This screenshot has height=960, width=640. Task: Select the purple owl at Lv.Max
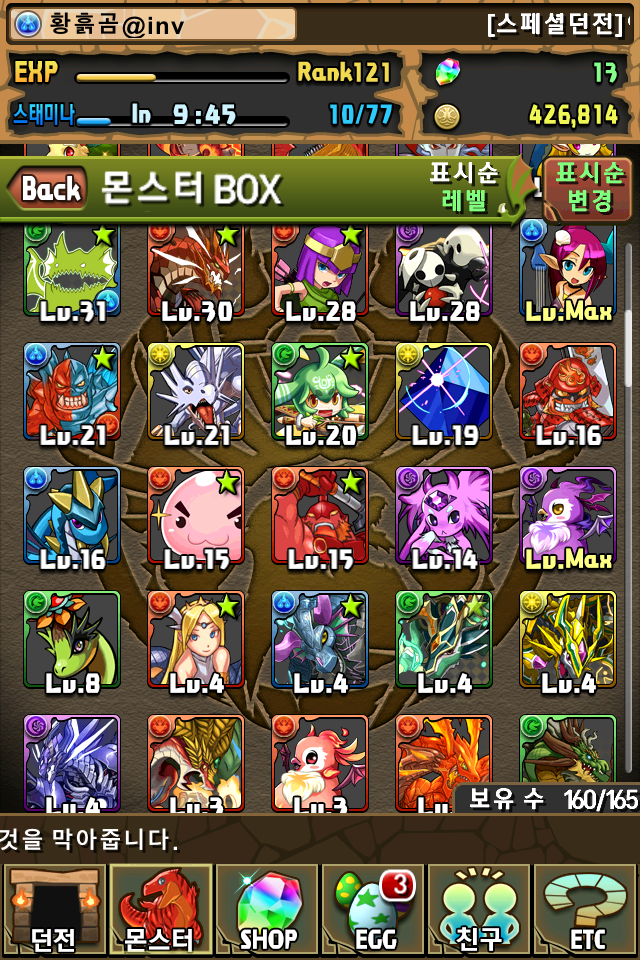pyautogui.click(x=568, y=516)
